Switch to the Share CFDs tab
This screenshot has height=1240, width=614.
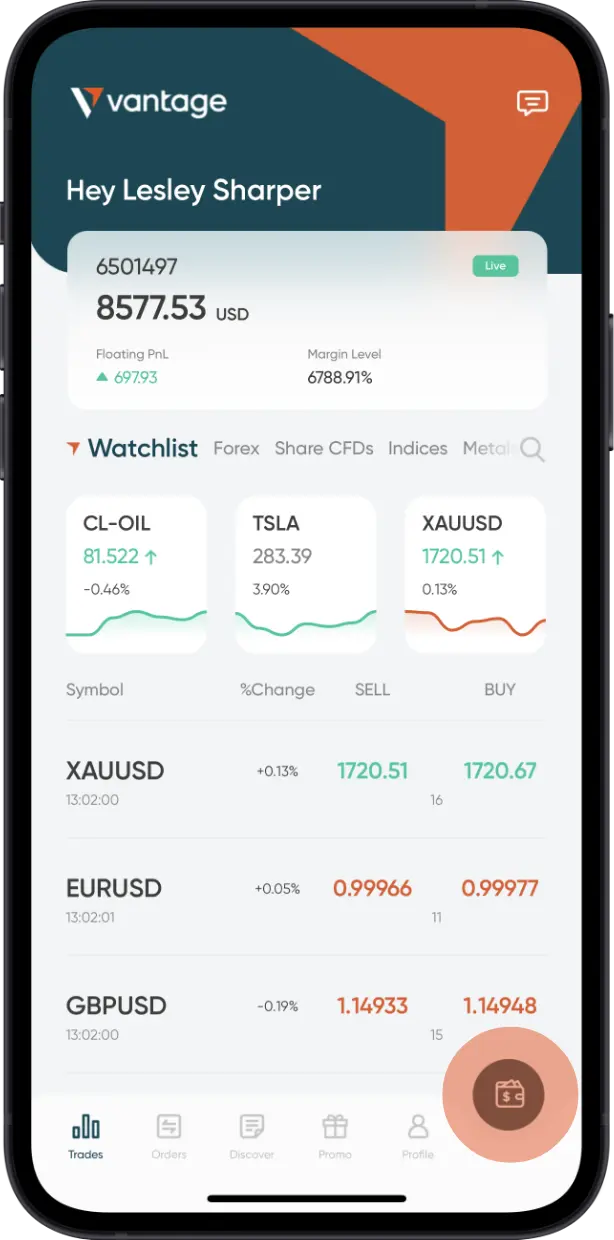[324, 448]
